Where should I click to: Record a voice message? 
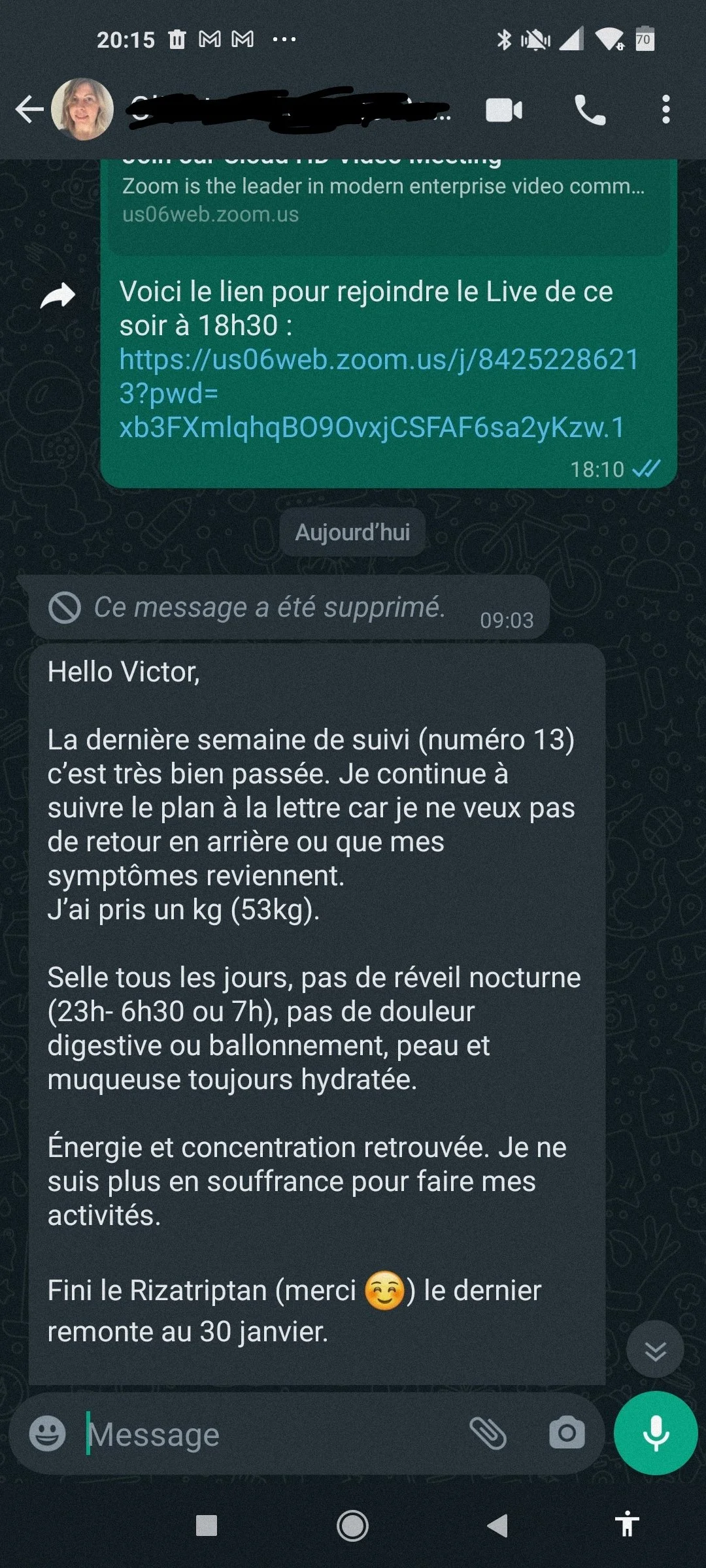click(x=656, y=1433)
